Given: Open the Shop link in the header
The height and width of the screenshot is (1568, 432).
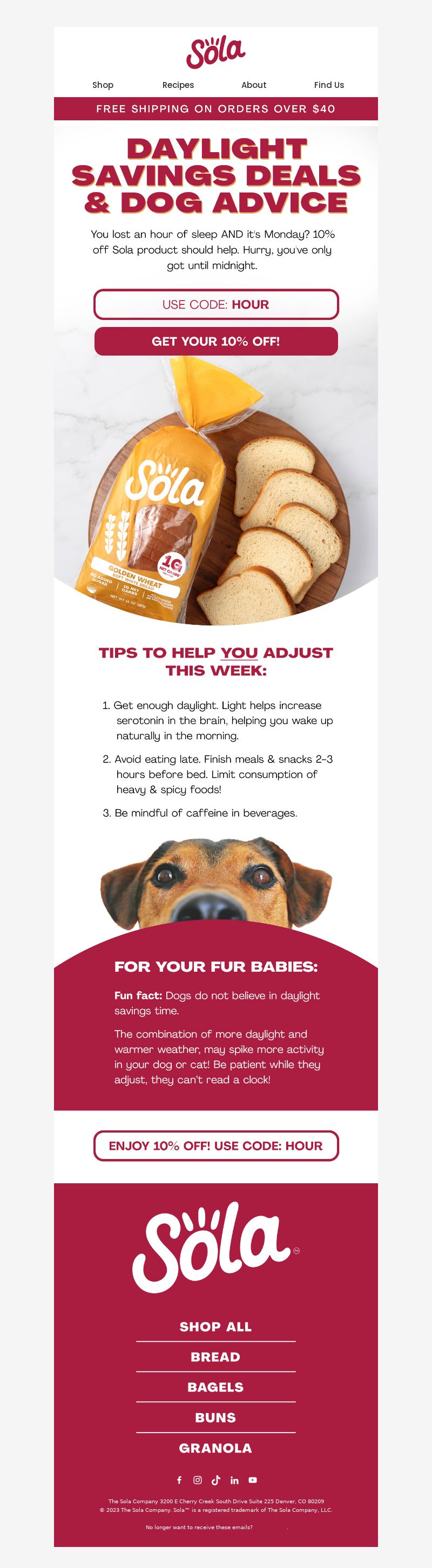Looking at the screenshot, I should (103, 85).
